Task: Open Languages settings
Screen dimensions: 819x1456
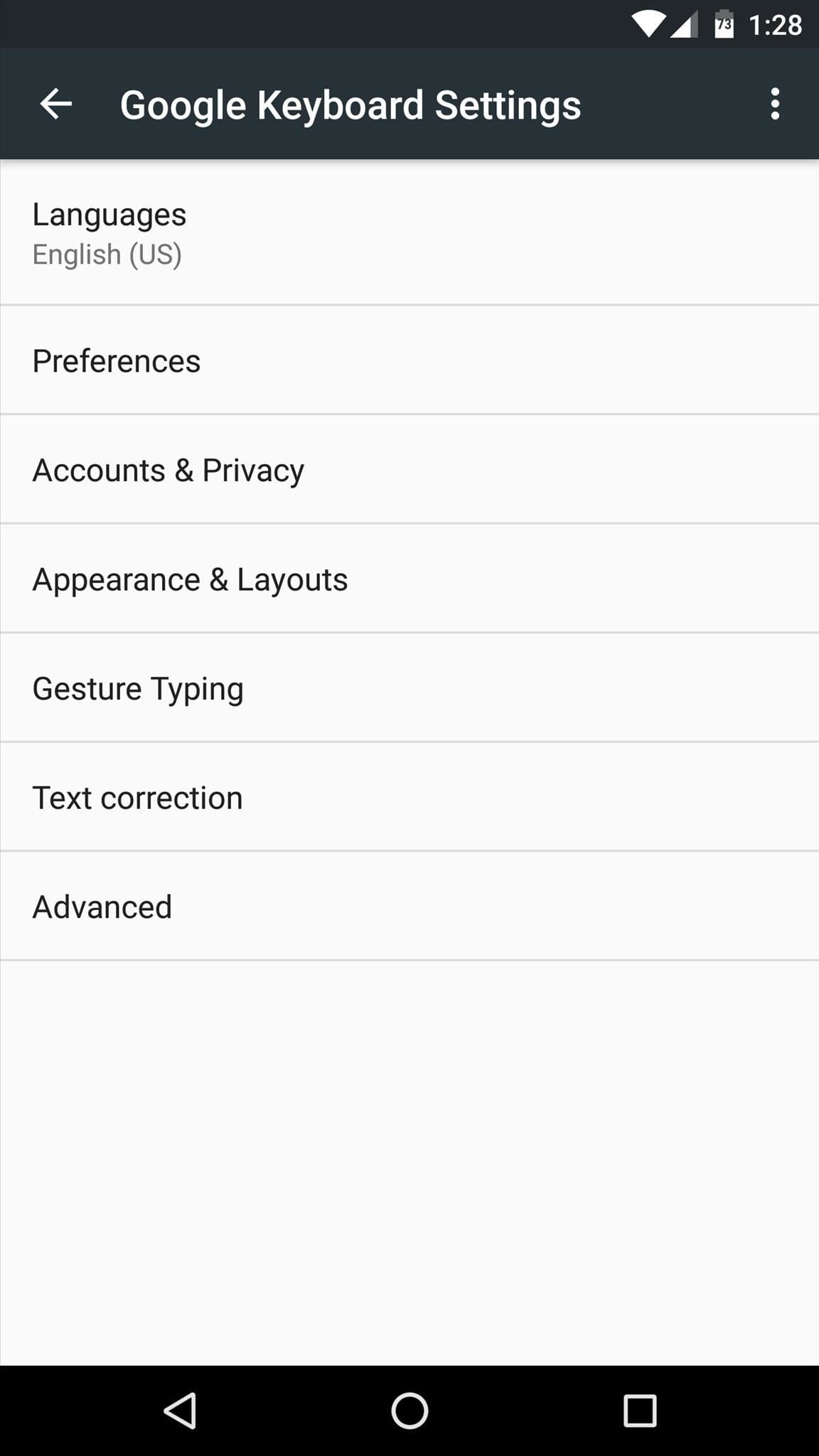Action: [x=409, y=233]
